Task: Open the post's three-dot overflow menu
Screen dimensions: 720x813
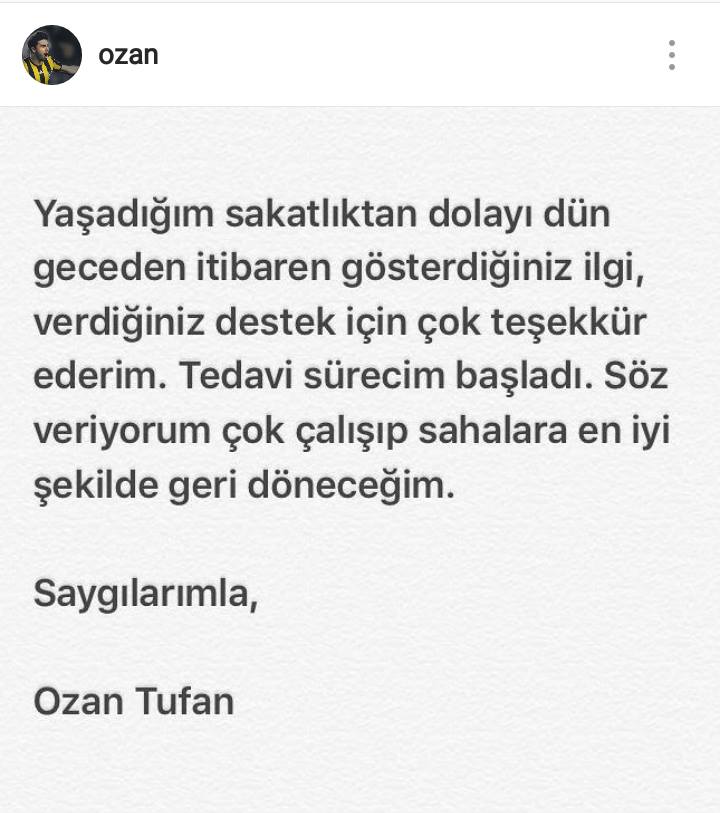Action: click(672, 55)
